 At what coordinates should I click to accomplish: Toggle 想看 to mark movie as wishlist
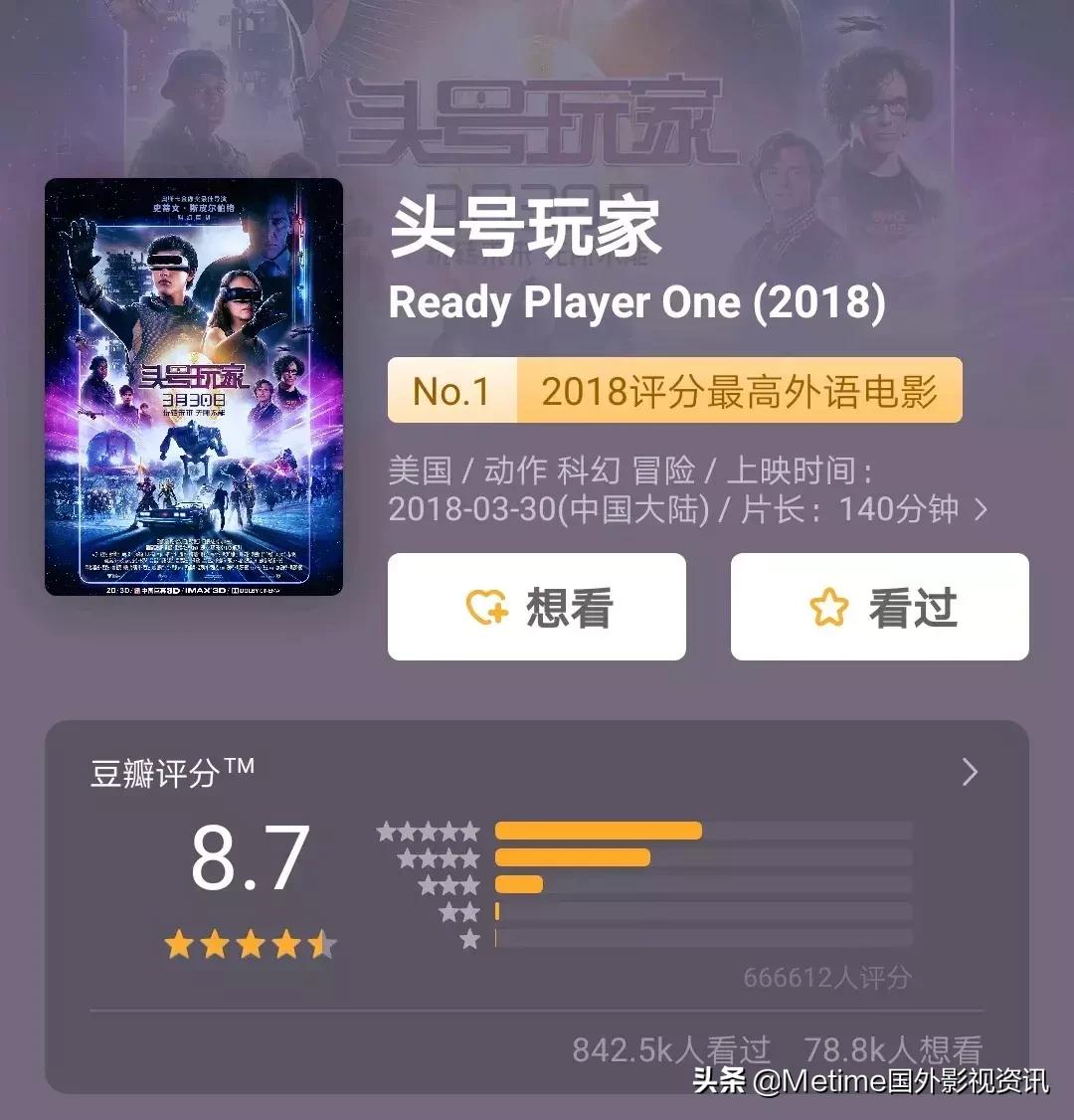click(x=537, y=607)
